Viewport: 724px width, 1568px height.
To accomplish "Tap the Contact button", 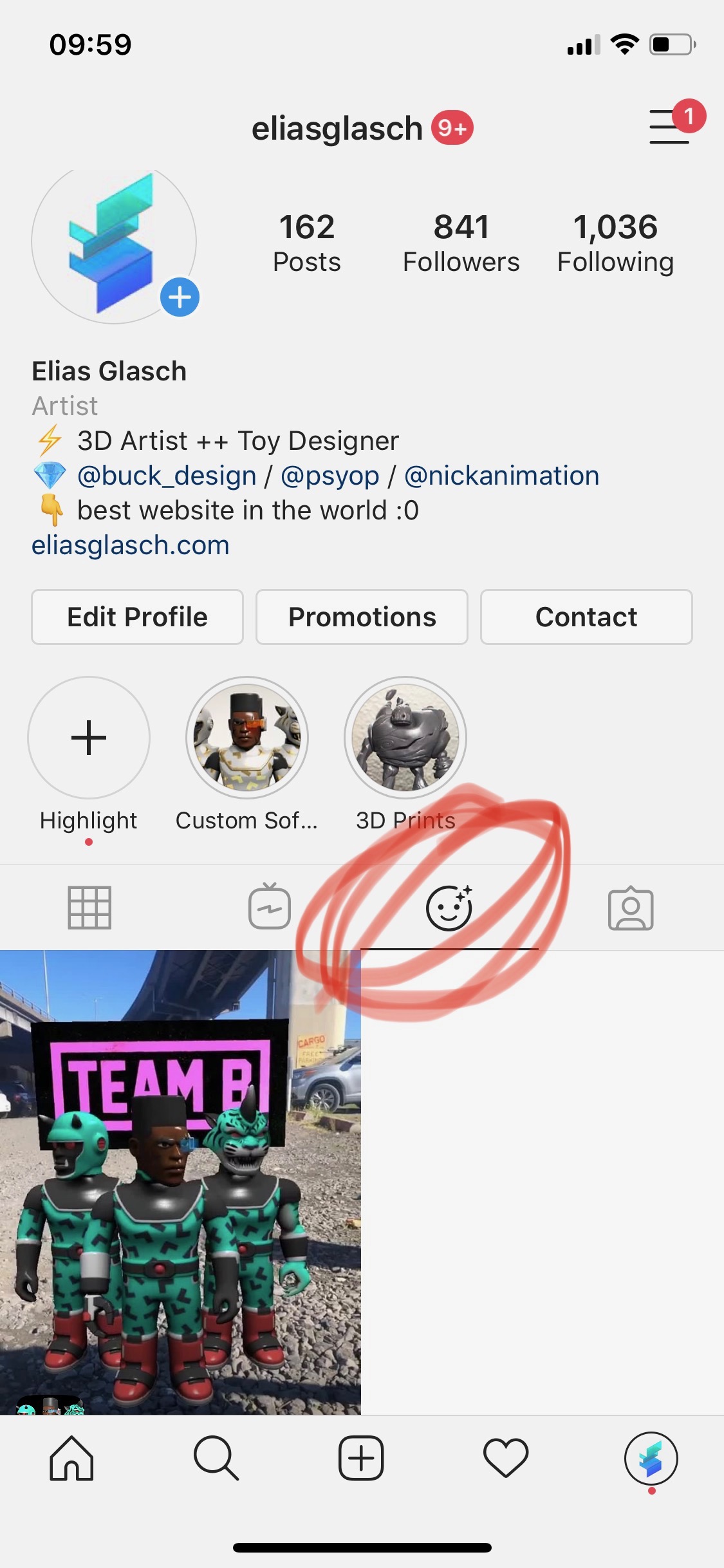I will click(586, 617).
